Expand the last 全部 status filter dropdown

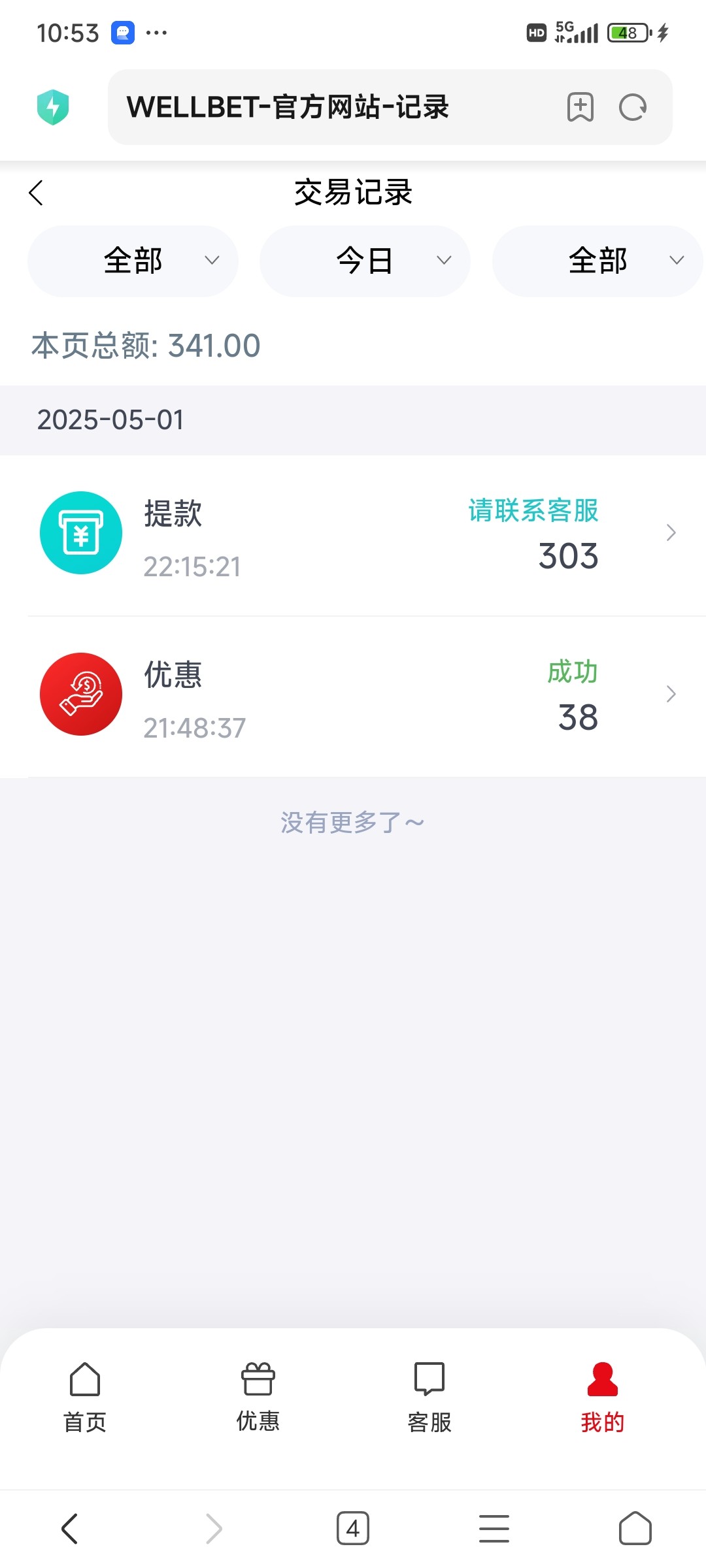tap(597, 261)
